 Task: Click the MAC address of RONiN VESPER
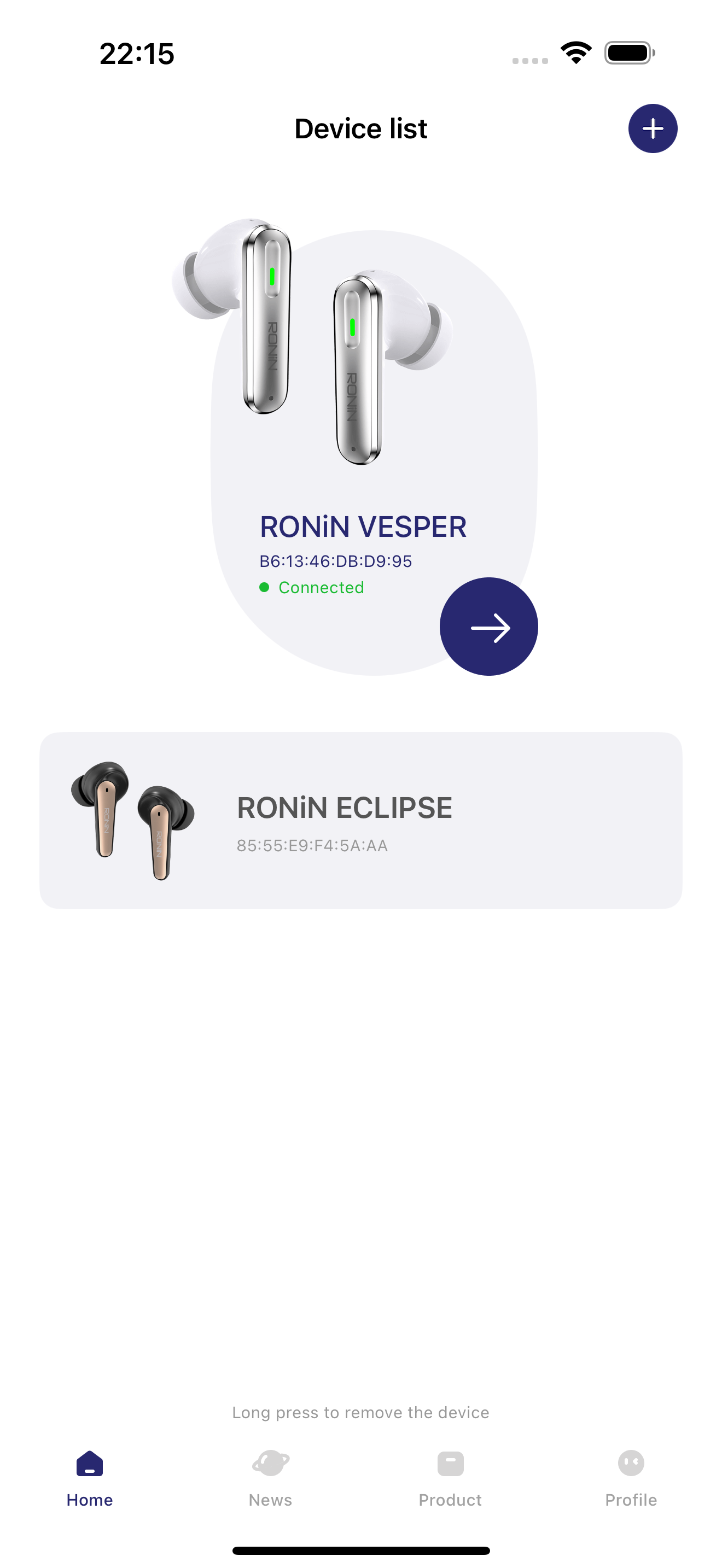tap(335, 560)
